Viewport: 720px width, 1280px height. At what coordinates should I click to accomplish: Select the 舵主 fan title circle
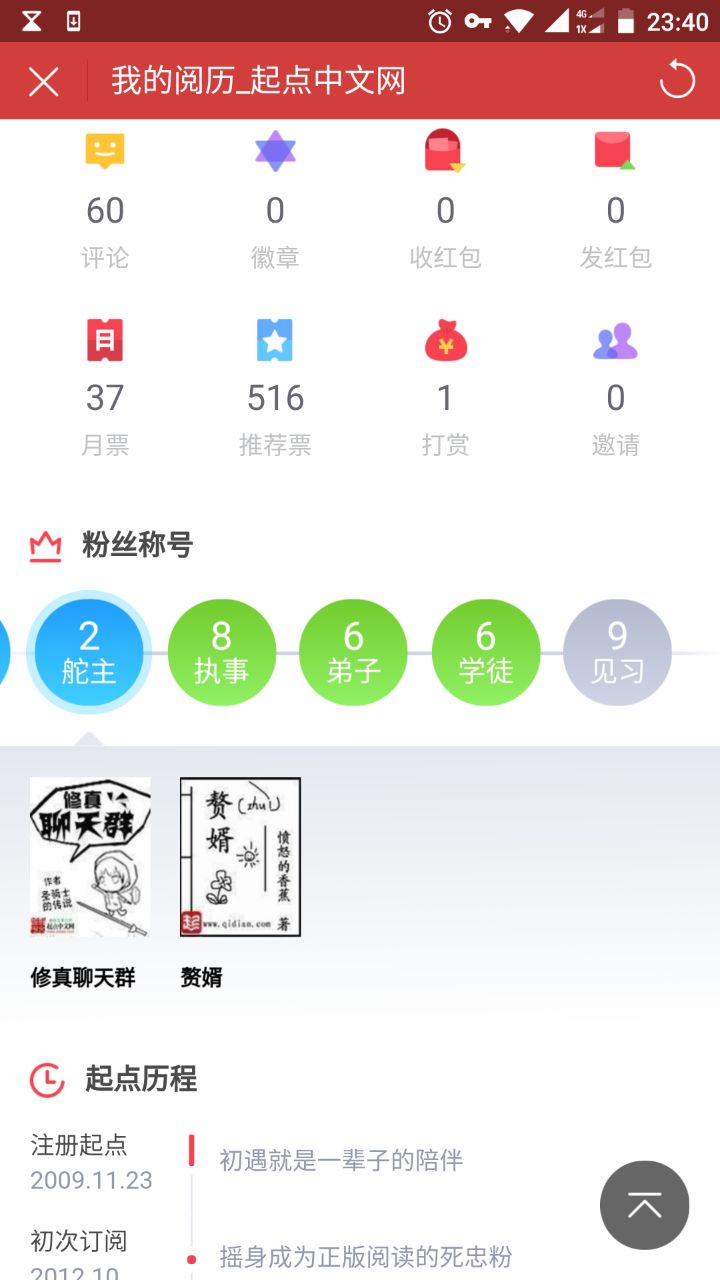coord(89,652)
